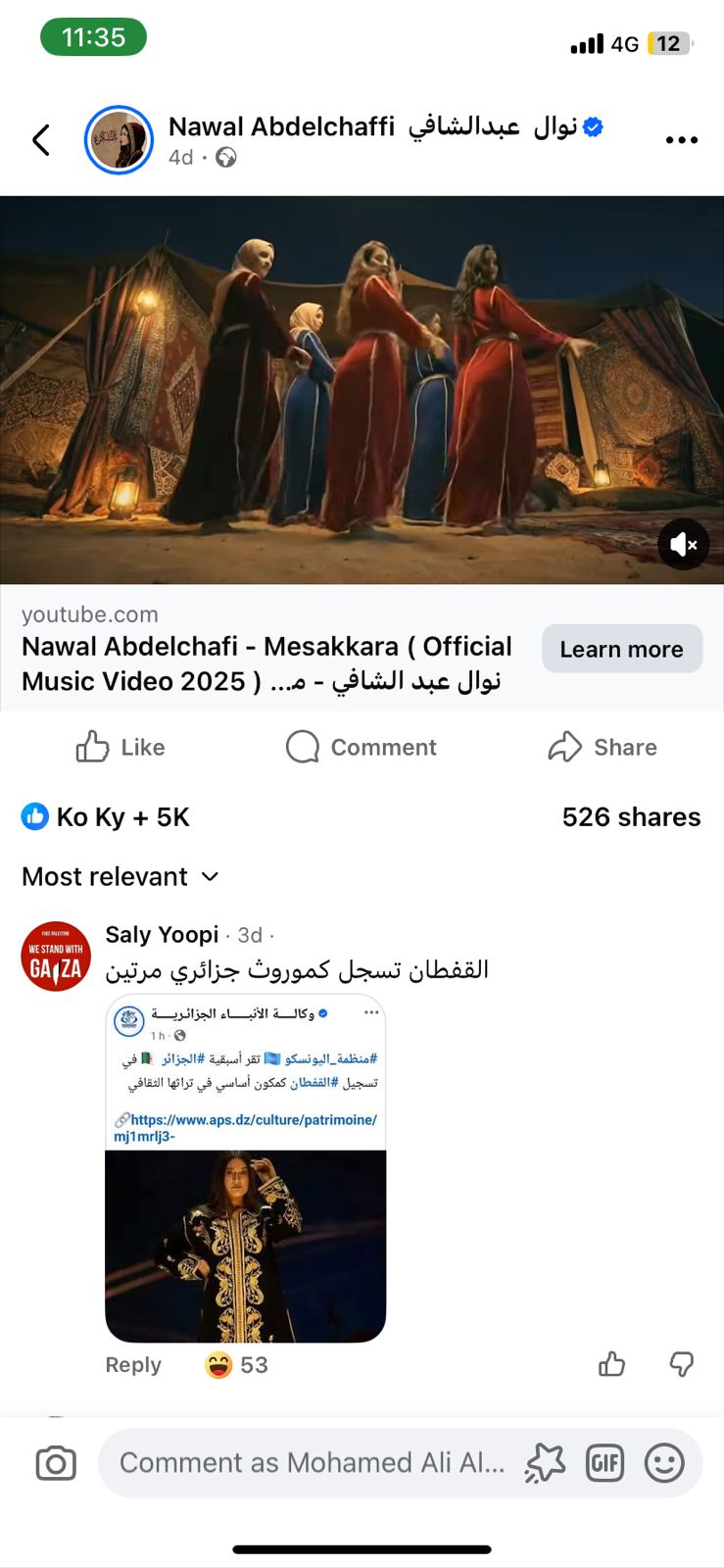Thumbs down Saly Yoopi's comment
724x1568 pixels.
(x=681, y=1364)
